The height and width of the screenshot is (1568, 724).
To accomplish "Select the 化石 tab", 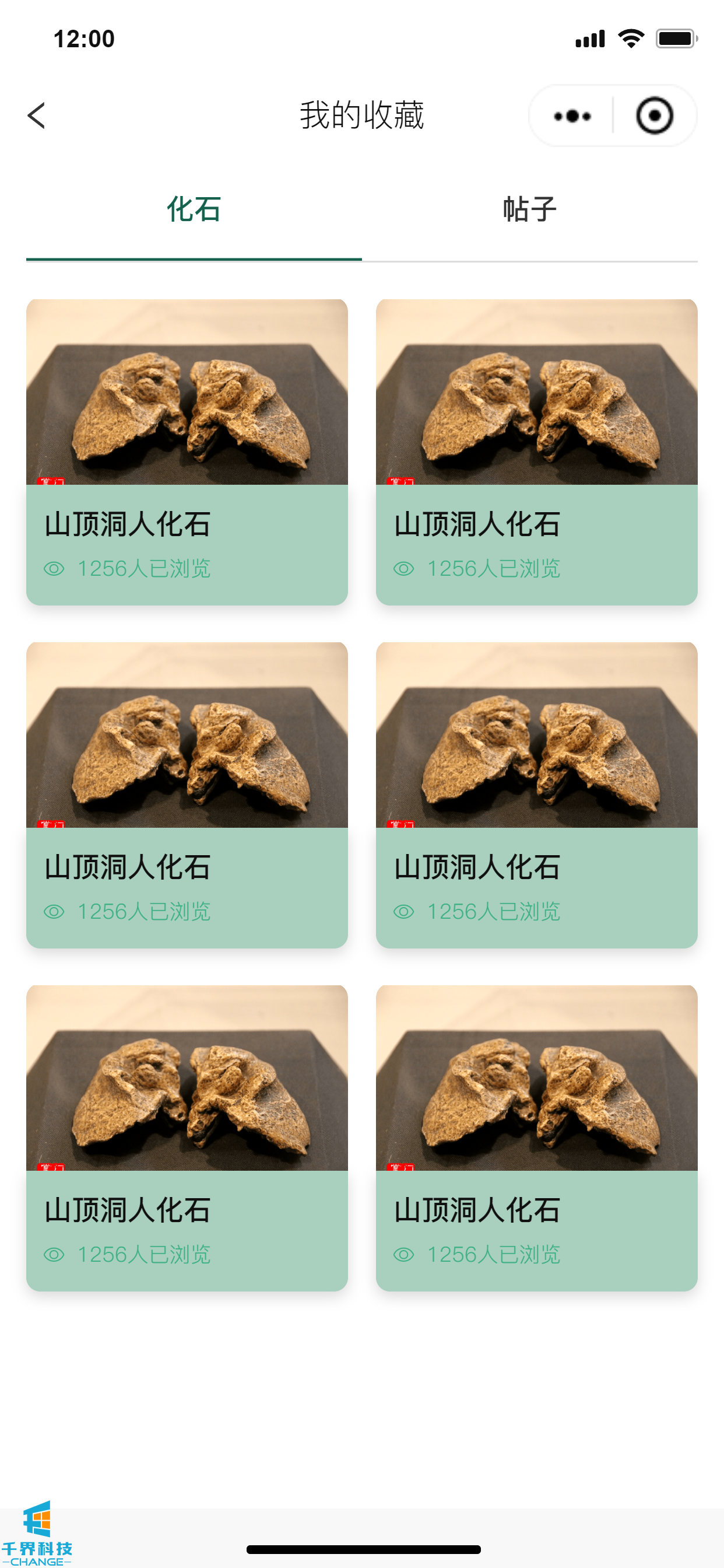I will (x=194, y=209).
